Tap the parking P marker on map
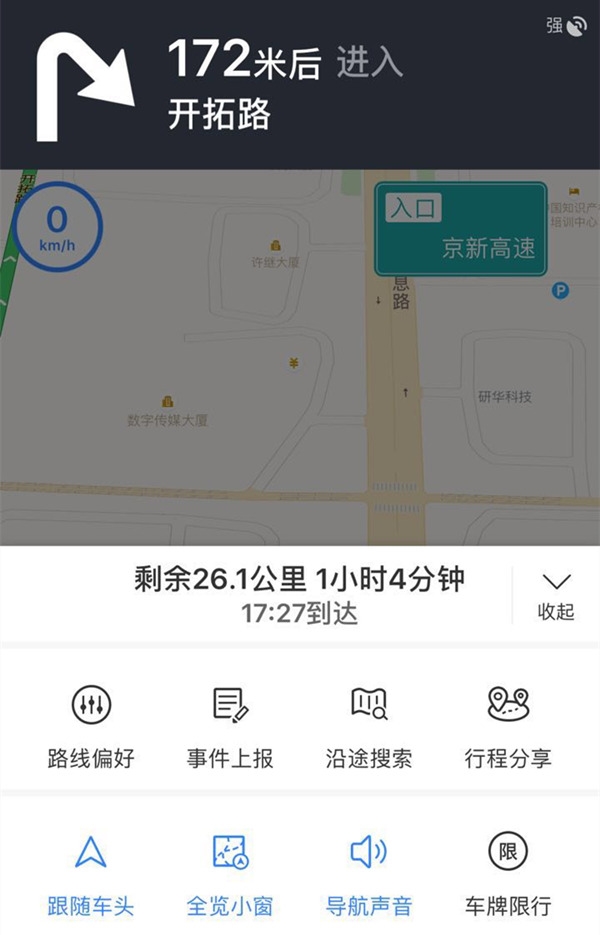The width and height of the screenshot is (600, 935). [561, 290]
